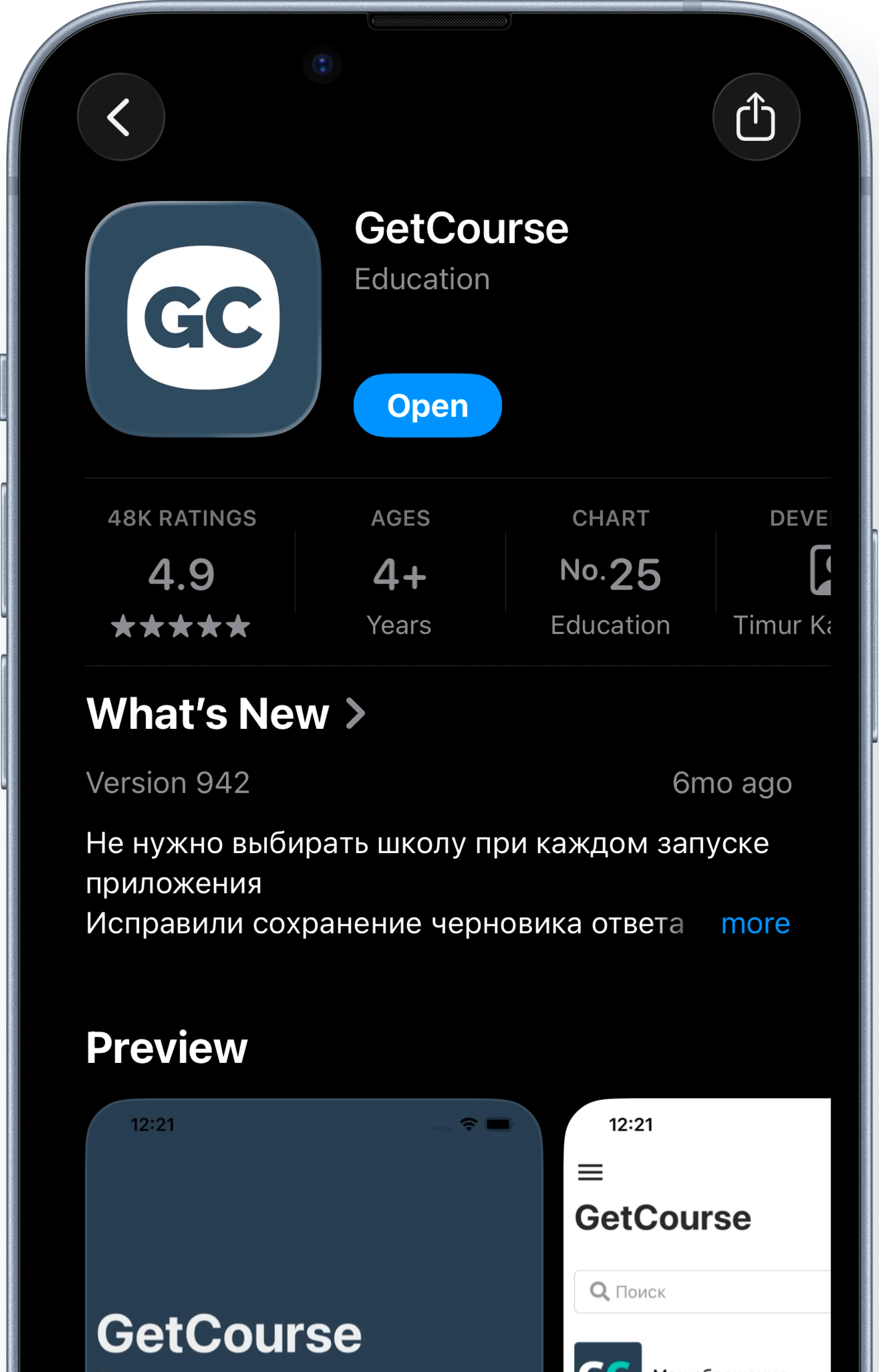The width and height of the screenshot is (879, 1372).
Task: View the 48K ratings section
Action: [182, 573]
